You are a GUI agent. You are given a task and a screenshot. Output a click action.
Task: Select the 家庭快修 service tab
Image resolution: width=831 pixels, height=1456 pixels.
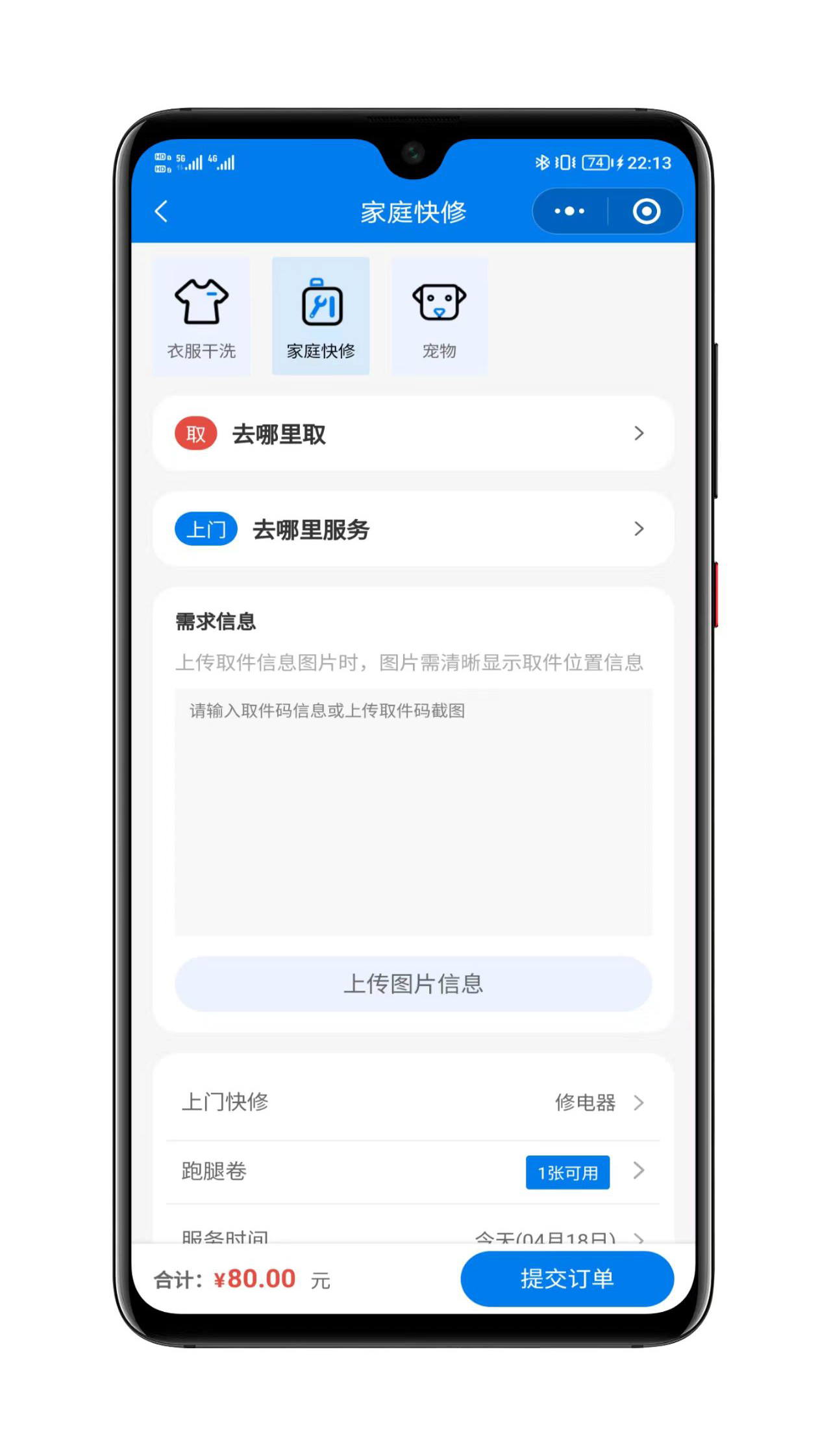click(321, 316)
